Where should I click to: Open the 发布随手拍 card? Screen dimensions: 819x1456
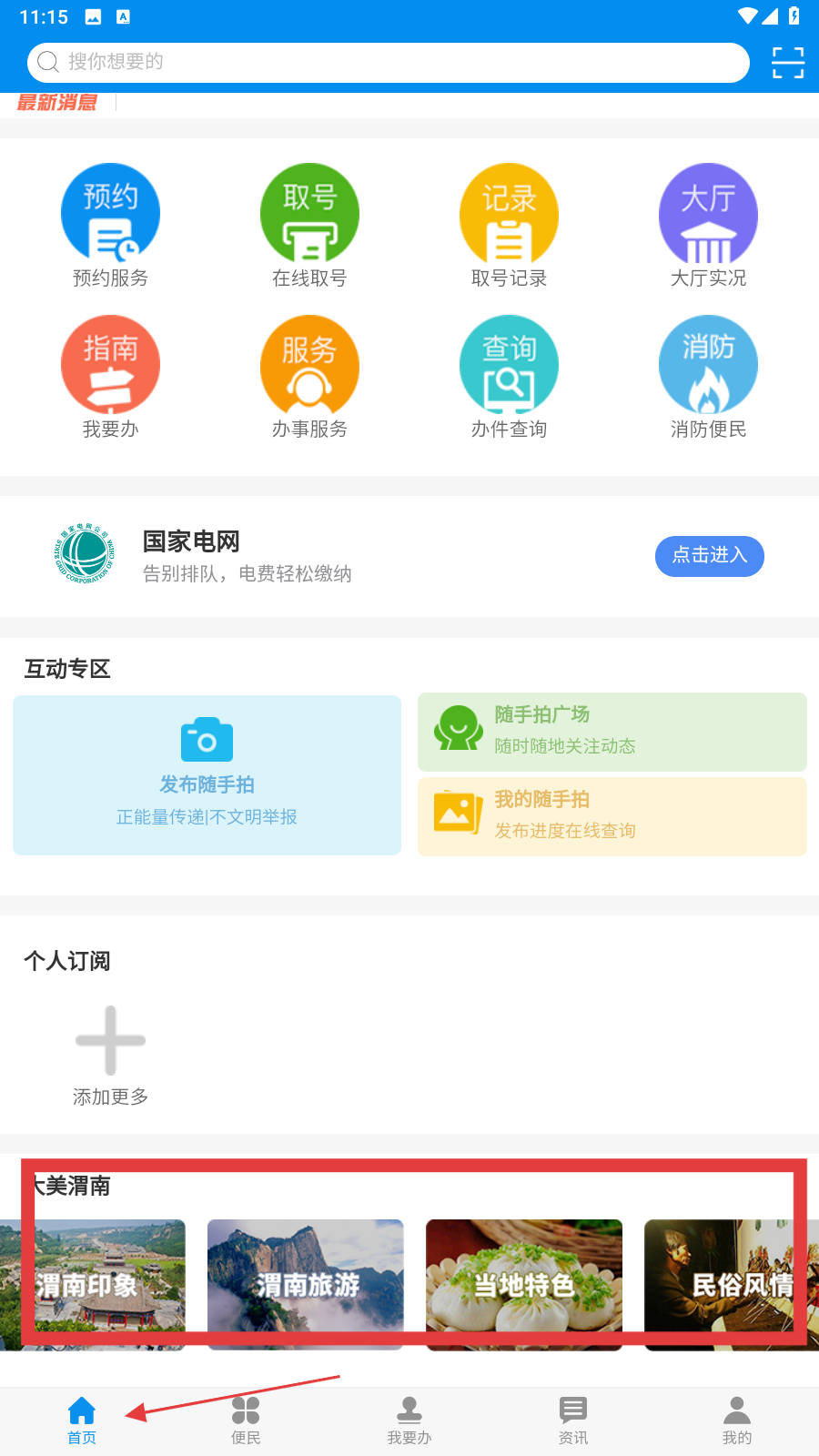[x=207, y=775]
